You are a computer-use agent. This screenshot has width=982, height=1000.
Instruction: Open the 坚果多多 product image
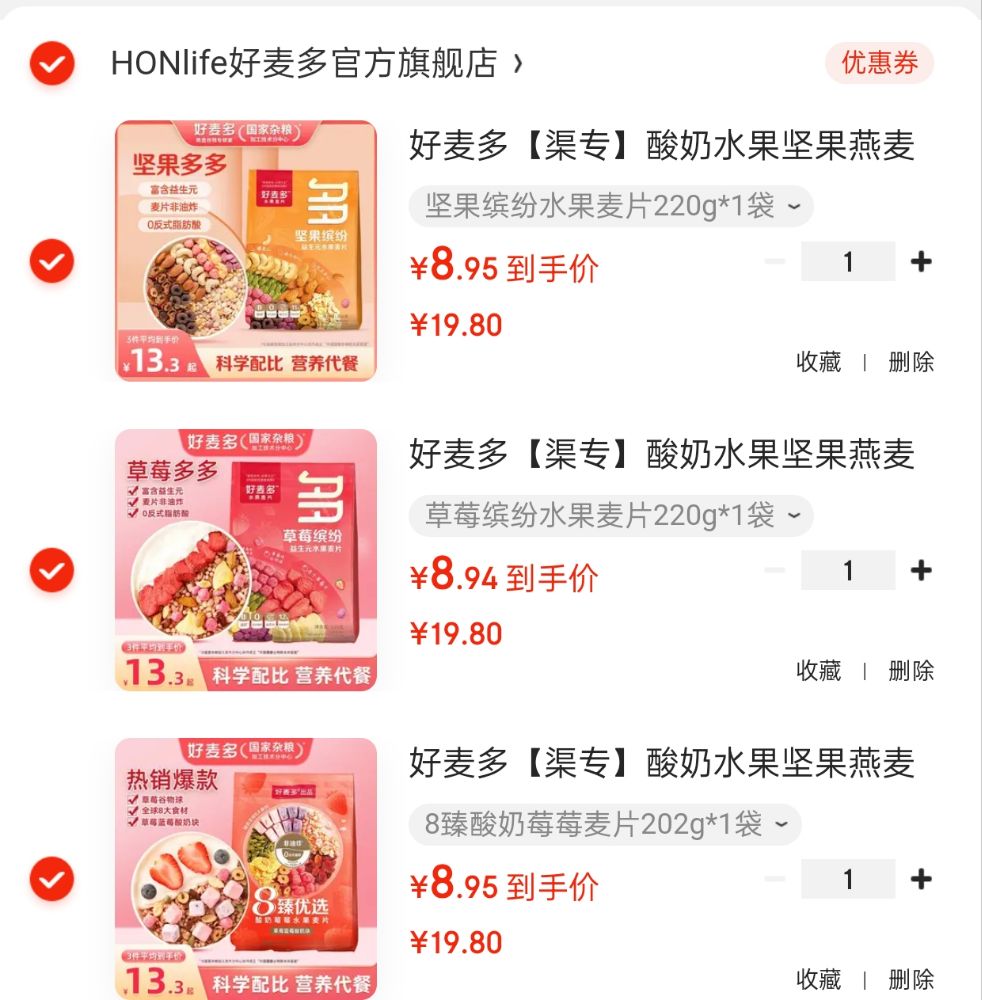[246, 250]
